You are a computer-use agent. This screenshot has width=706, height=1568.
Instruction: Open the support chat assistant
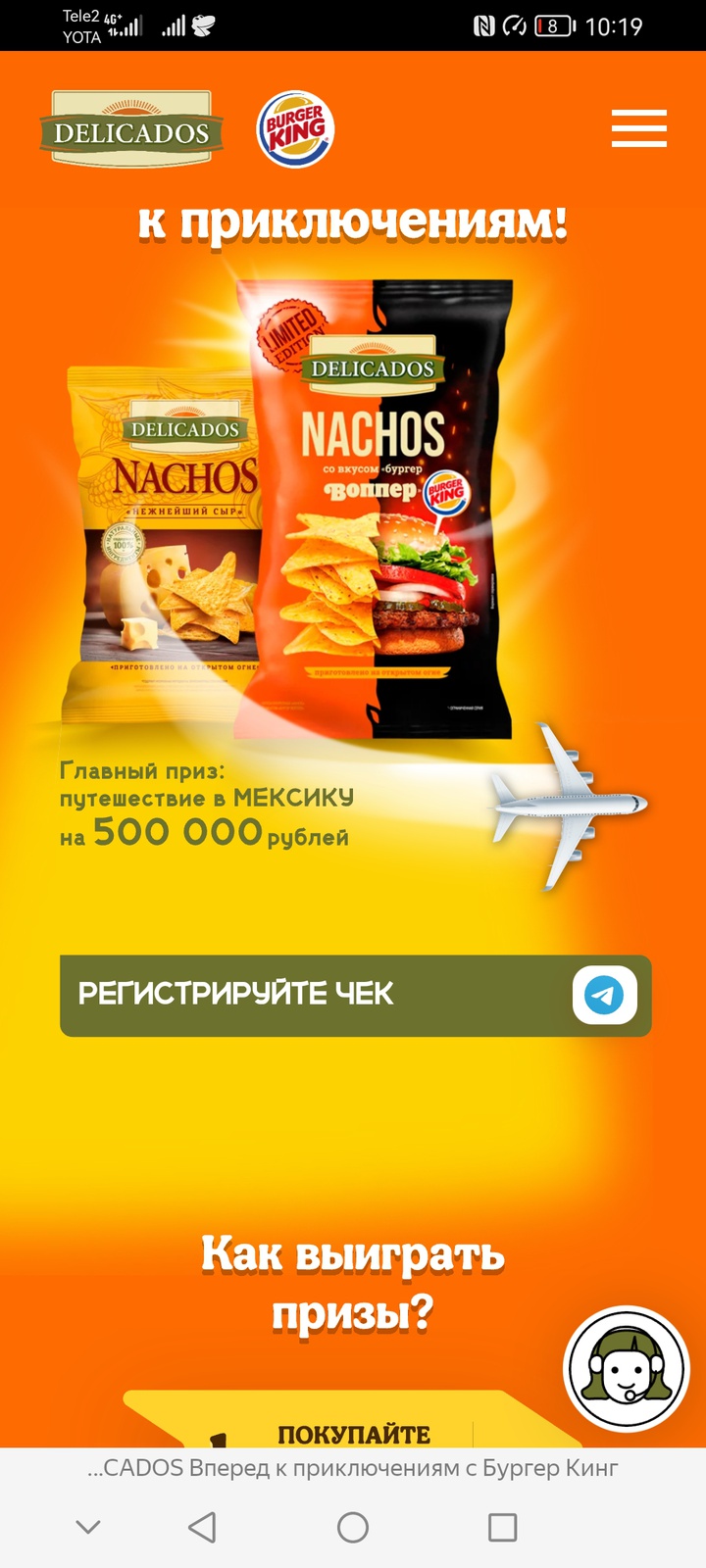[627, 1369]
